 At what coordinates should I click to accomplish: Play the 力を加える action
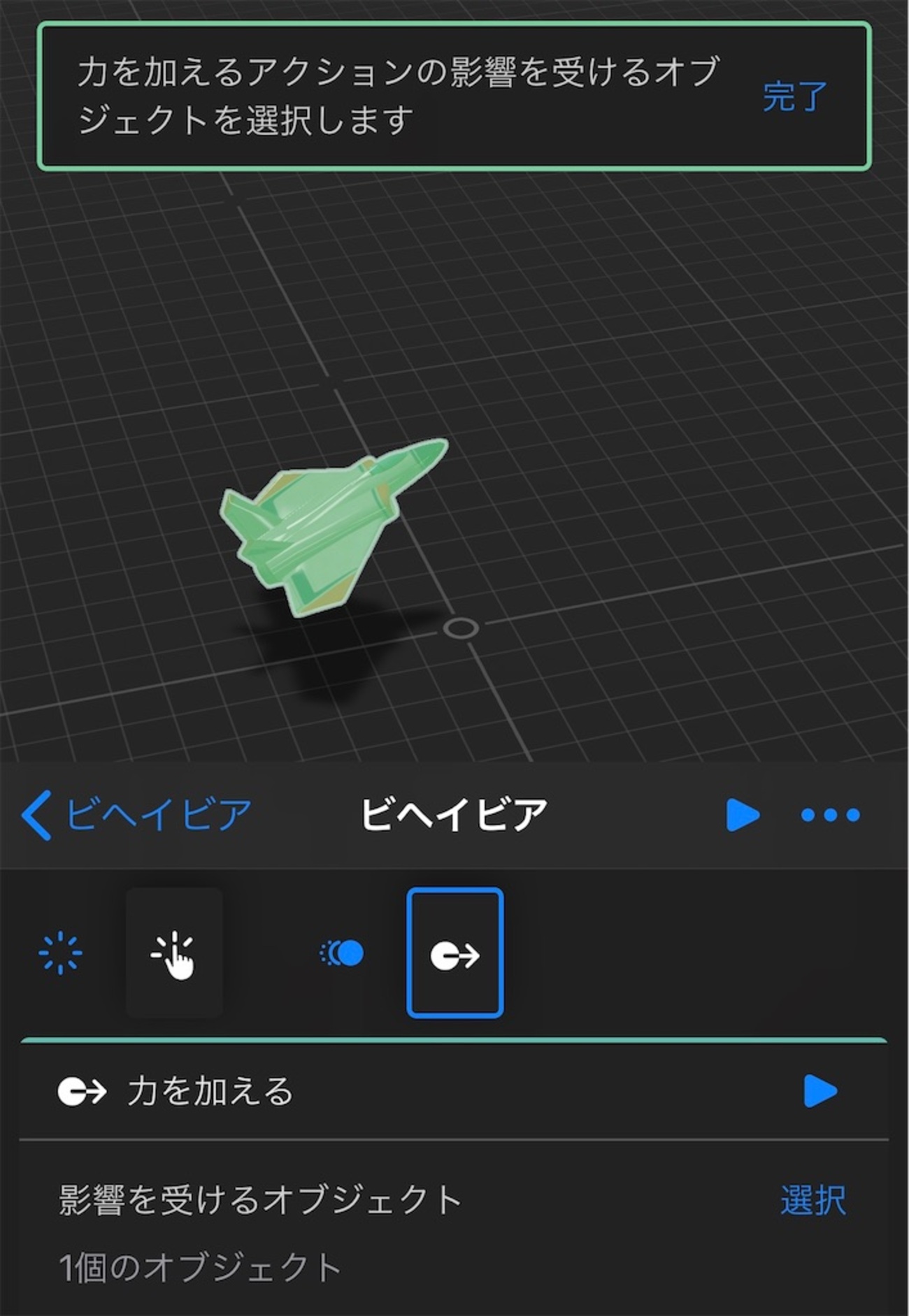tap(819, 1091)
